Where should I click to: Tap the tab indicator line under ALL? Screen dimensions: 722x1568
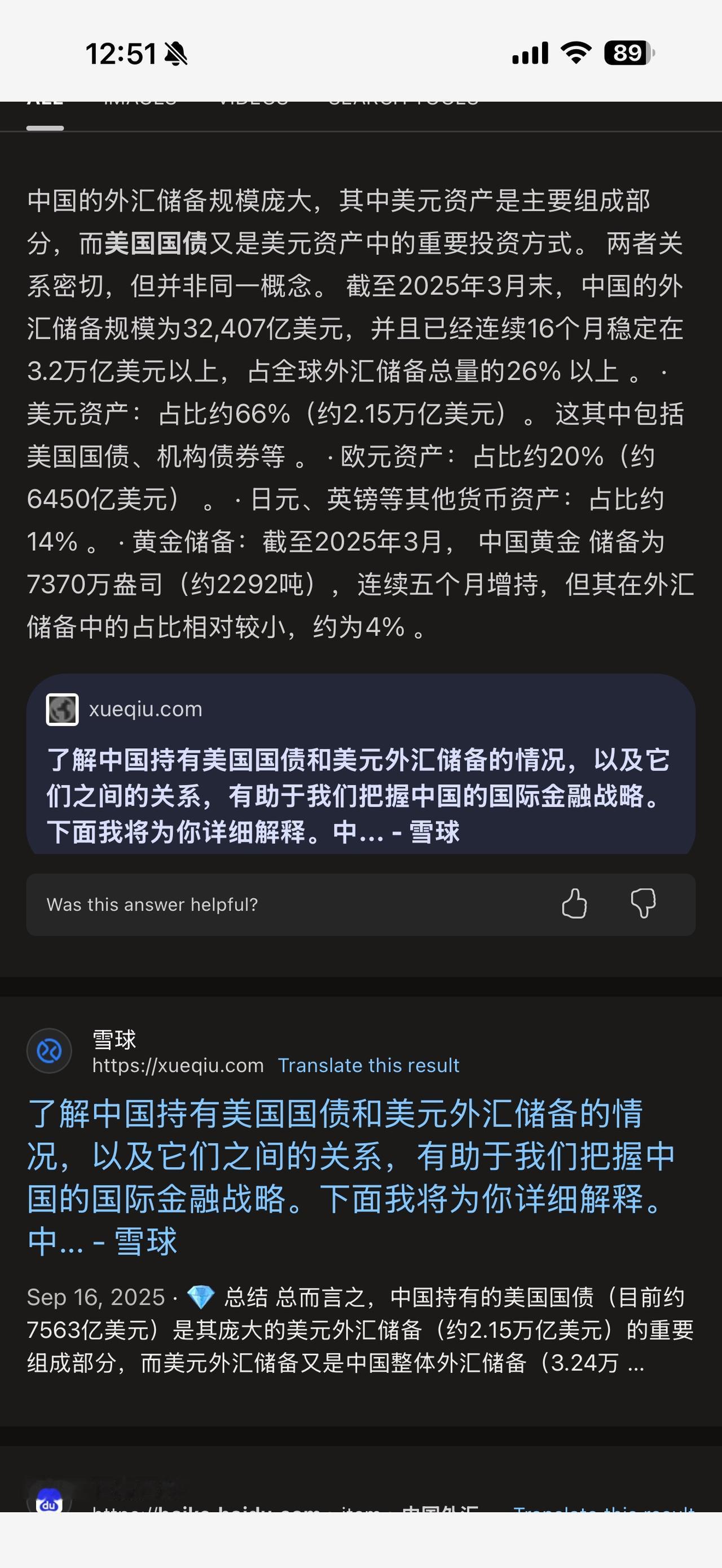click(x=45, y=129)
